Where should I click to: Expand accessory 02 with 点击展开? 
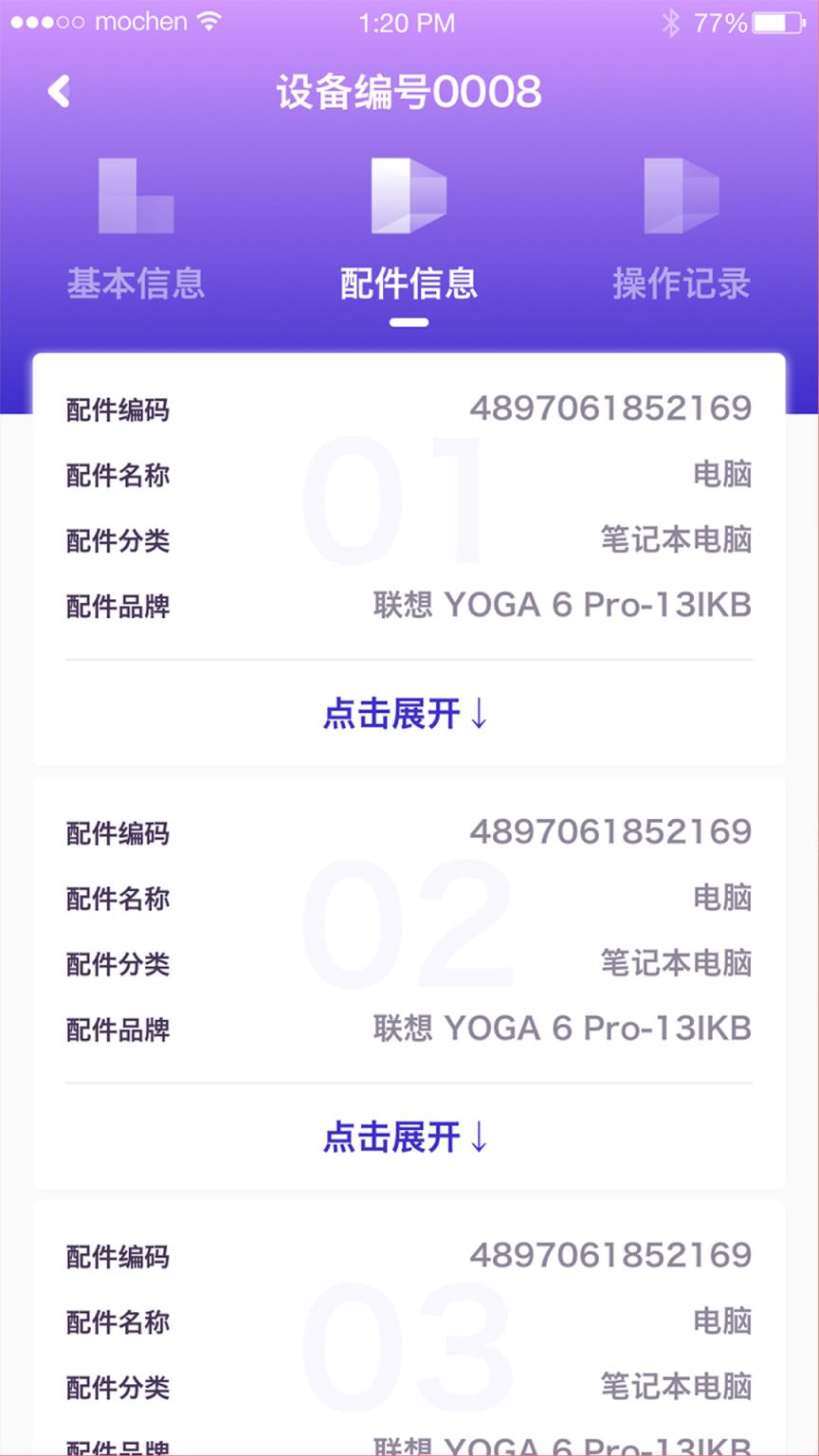pos(408,1137)
